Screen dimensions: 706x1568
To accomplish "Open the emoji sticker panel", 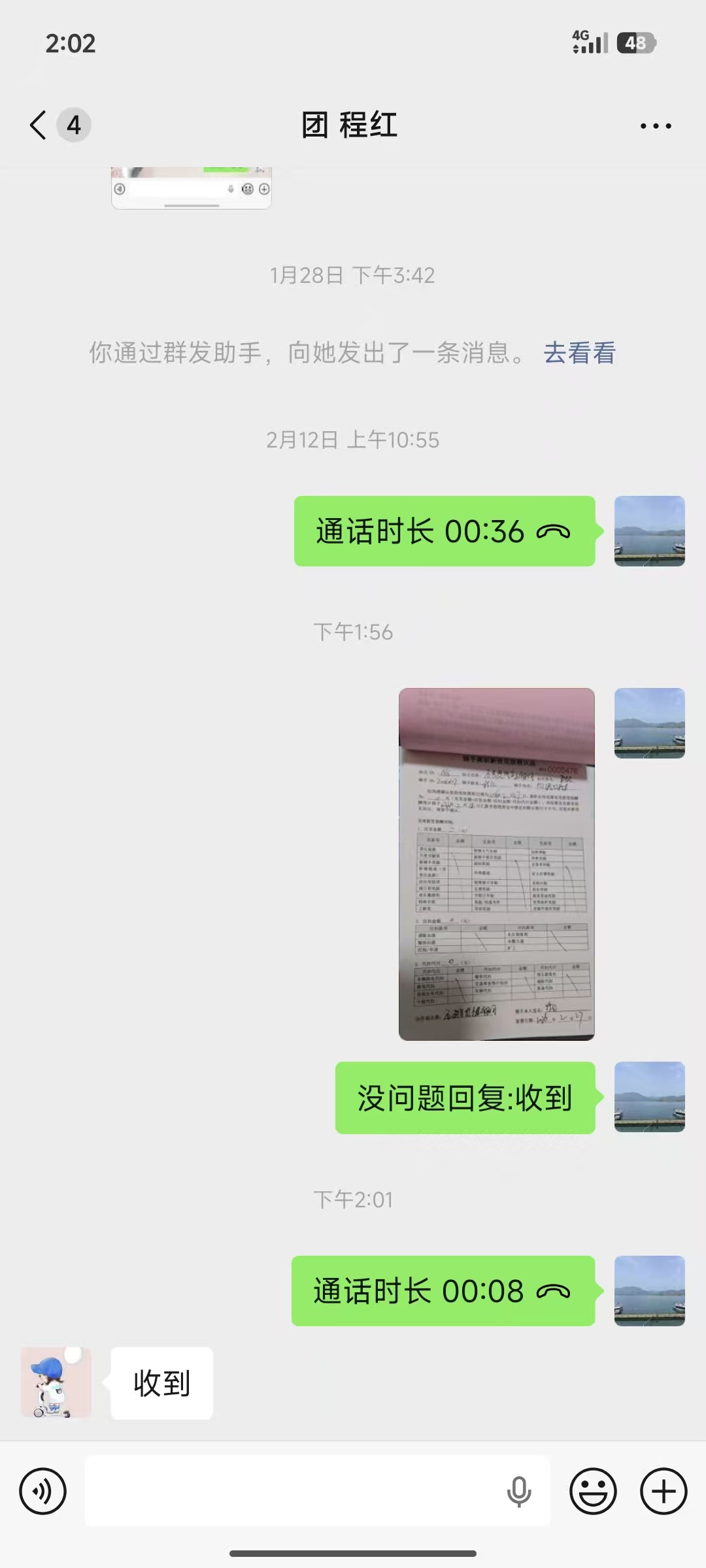I will pyautogui.click(x=593, y=1491).
